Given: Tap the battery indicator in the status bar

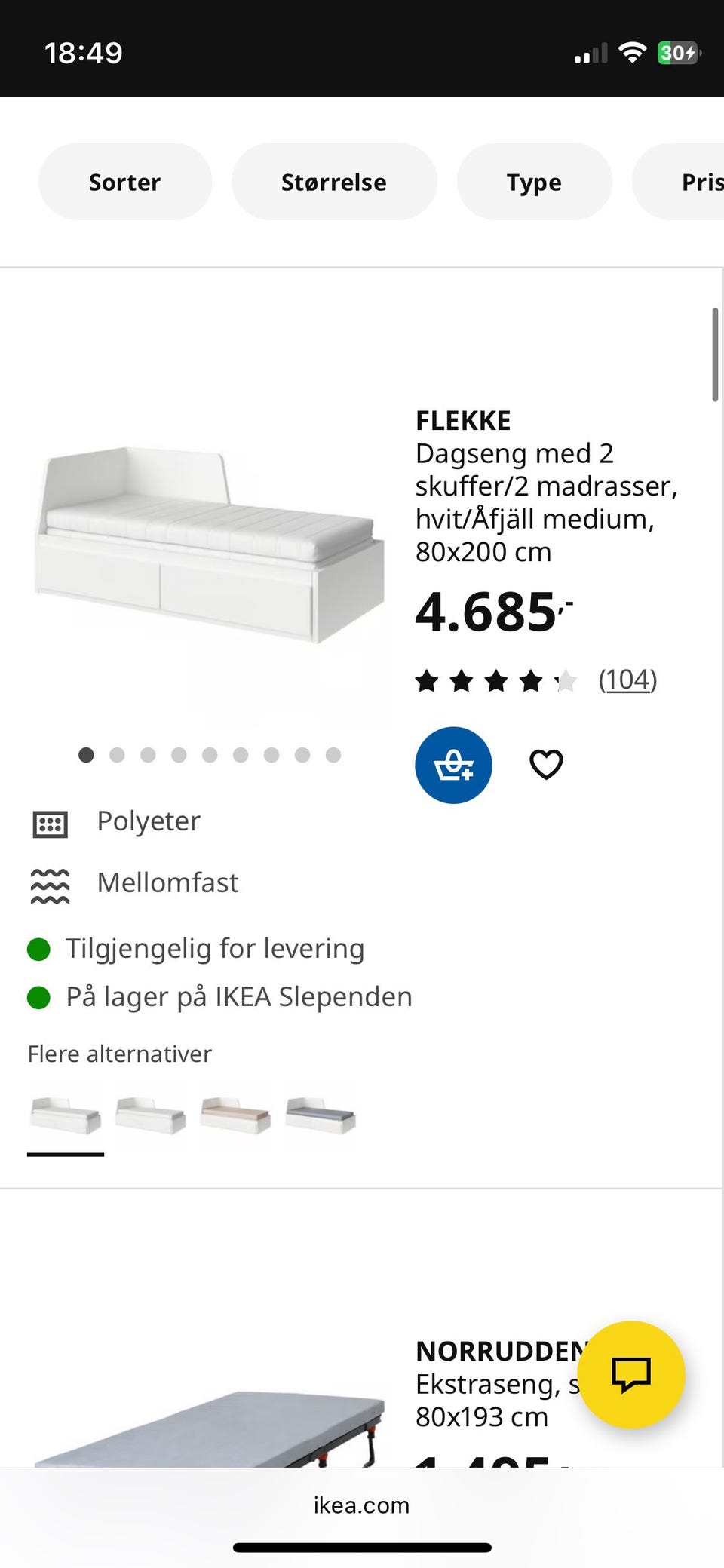Looking at the screenshot, I should (x=676, y=53).
